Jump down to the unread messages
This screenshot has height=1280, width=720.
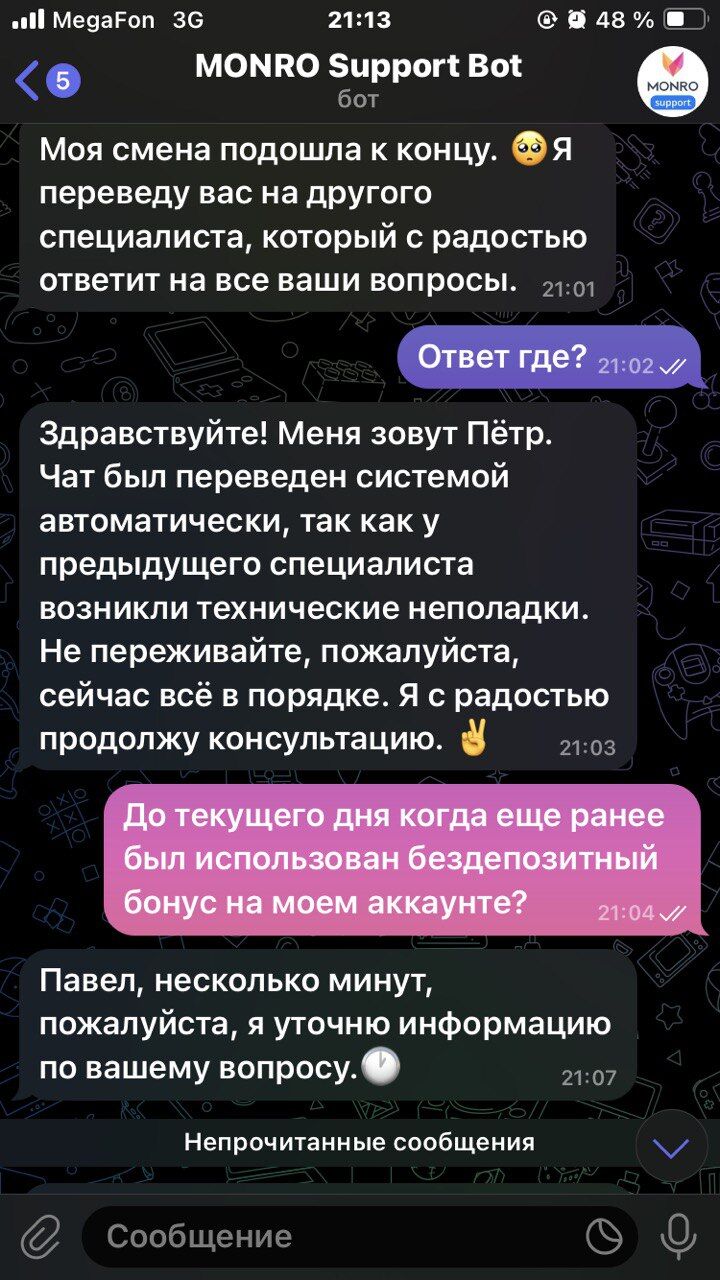[x=671, y=1148]
